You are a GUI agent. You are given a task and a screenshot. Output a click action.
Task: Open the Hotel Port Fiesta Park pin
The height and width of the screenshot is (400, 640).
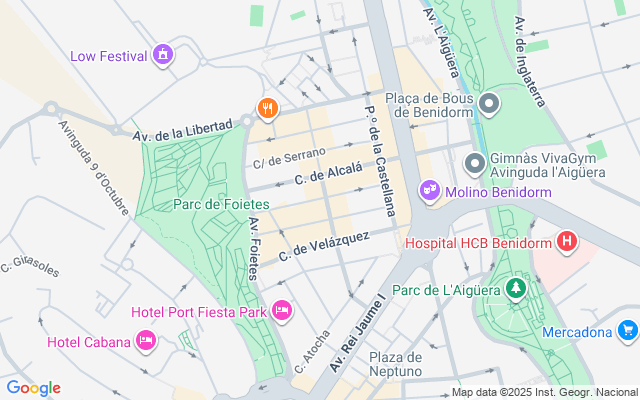(x=282, y=312)
